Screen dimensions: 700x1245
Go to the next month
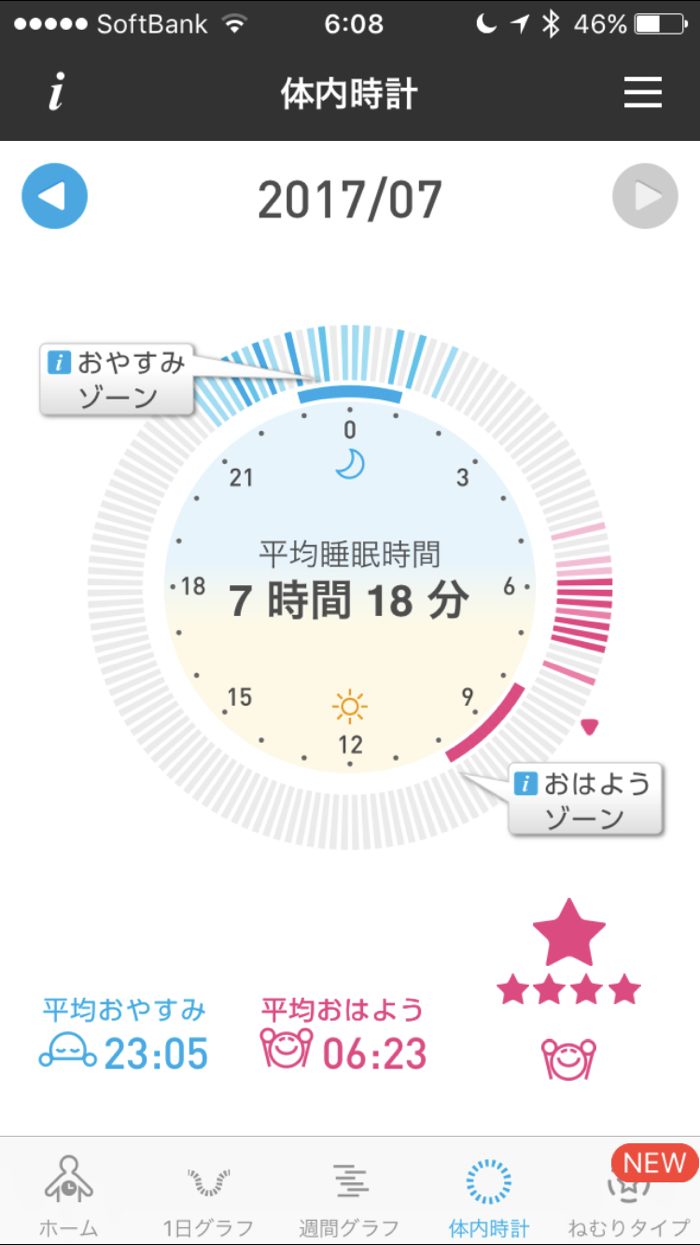[x=645, y=197]
